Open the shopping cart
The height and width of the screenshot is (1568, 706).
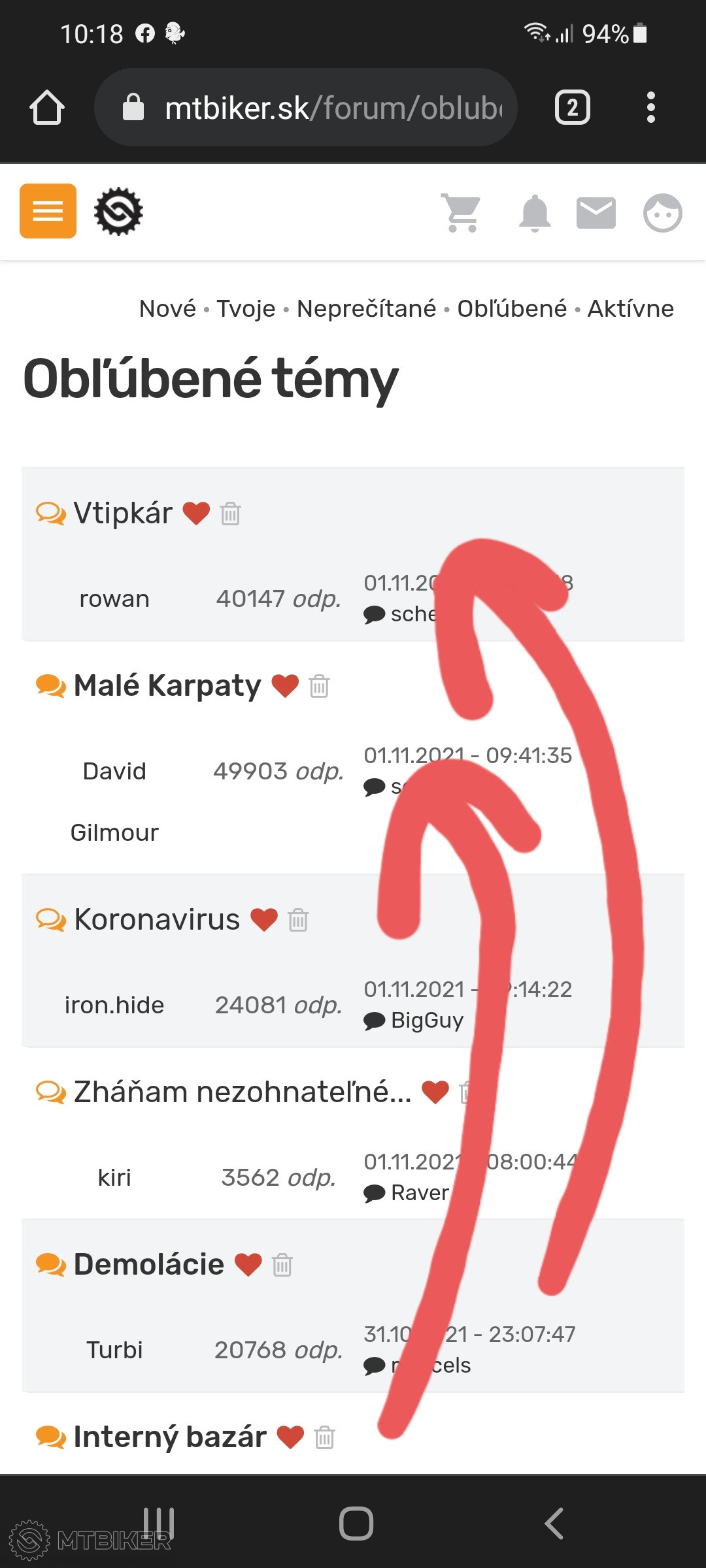click(462, 212)
